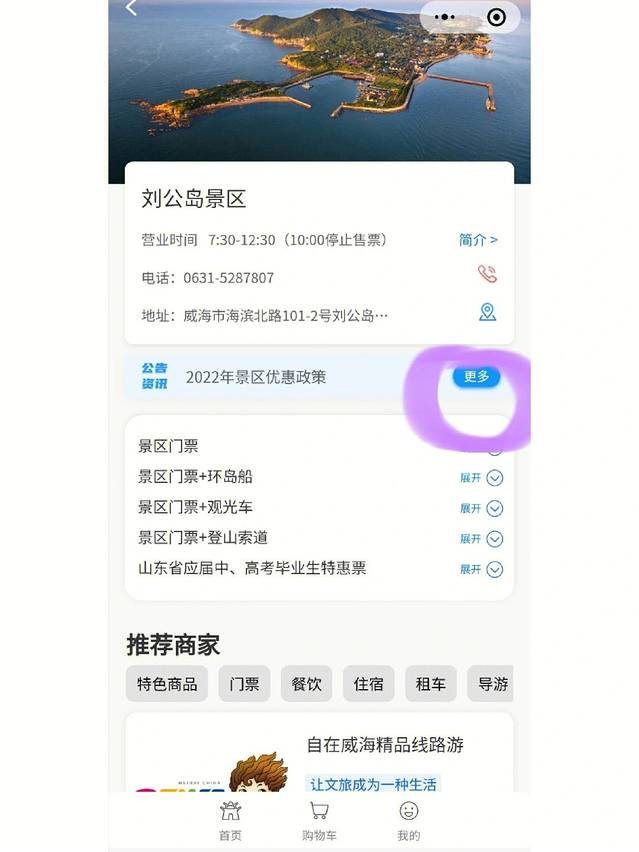Open 自在威海精品线路游 merchant card
Image resolution: width=639 pixels, height=852 pixels.
[x=384, y=745]
